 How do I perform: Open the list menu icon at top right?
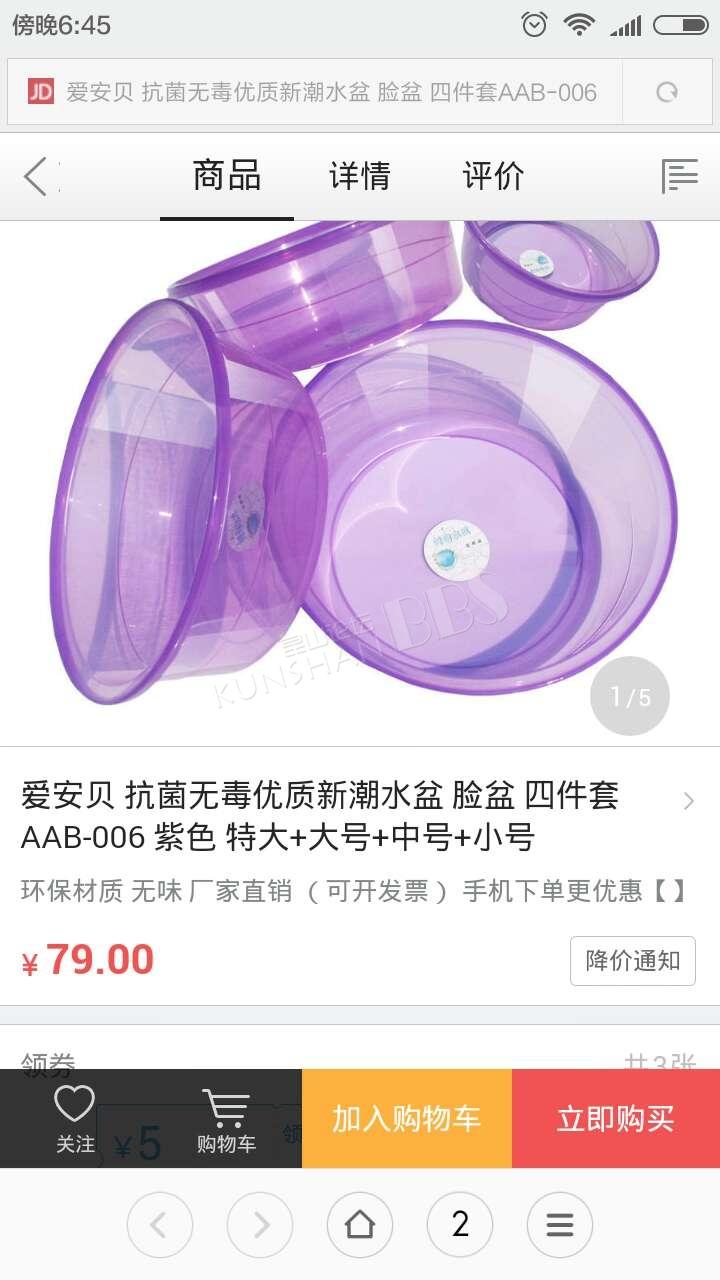680,177
